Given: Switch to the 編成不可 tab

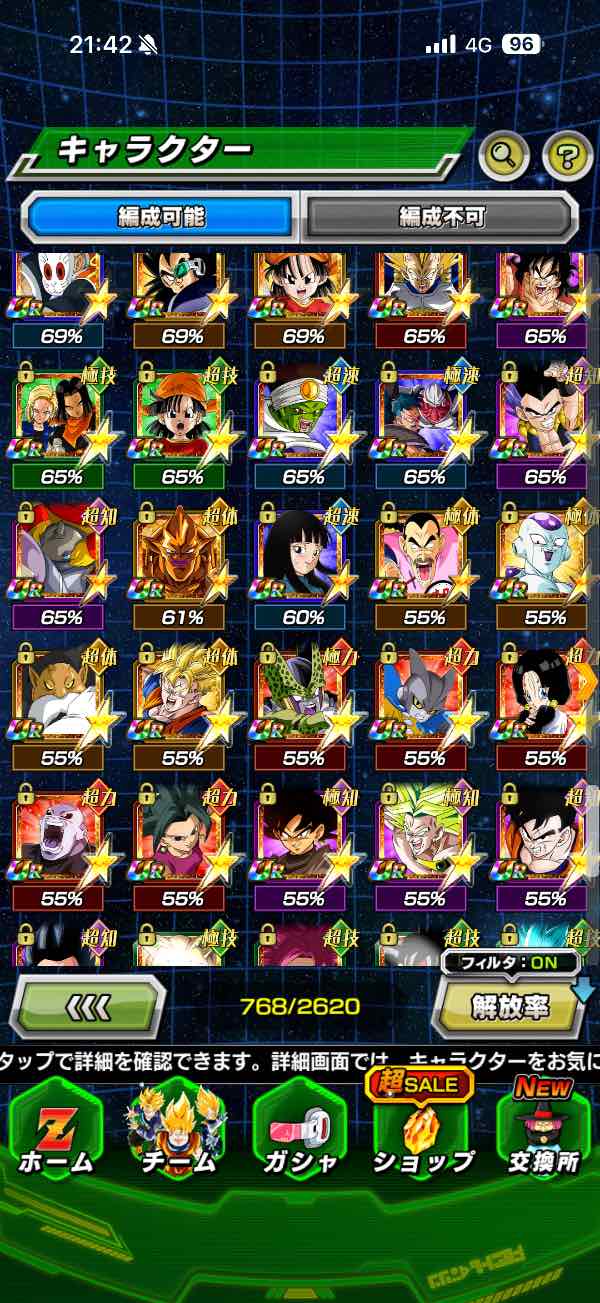Looking at the screenshot, I should (440, 216).
